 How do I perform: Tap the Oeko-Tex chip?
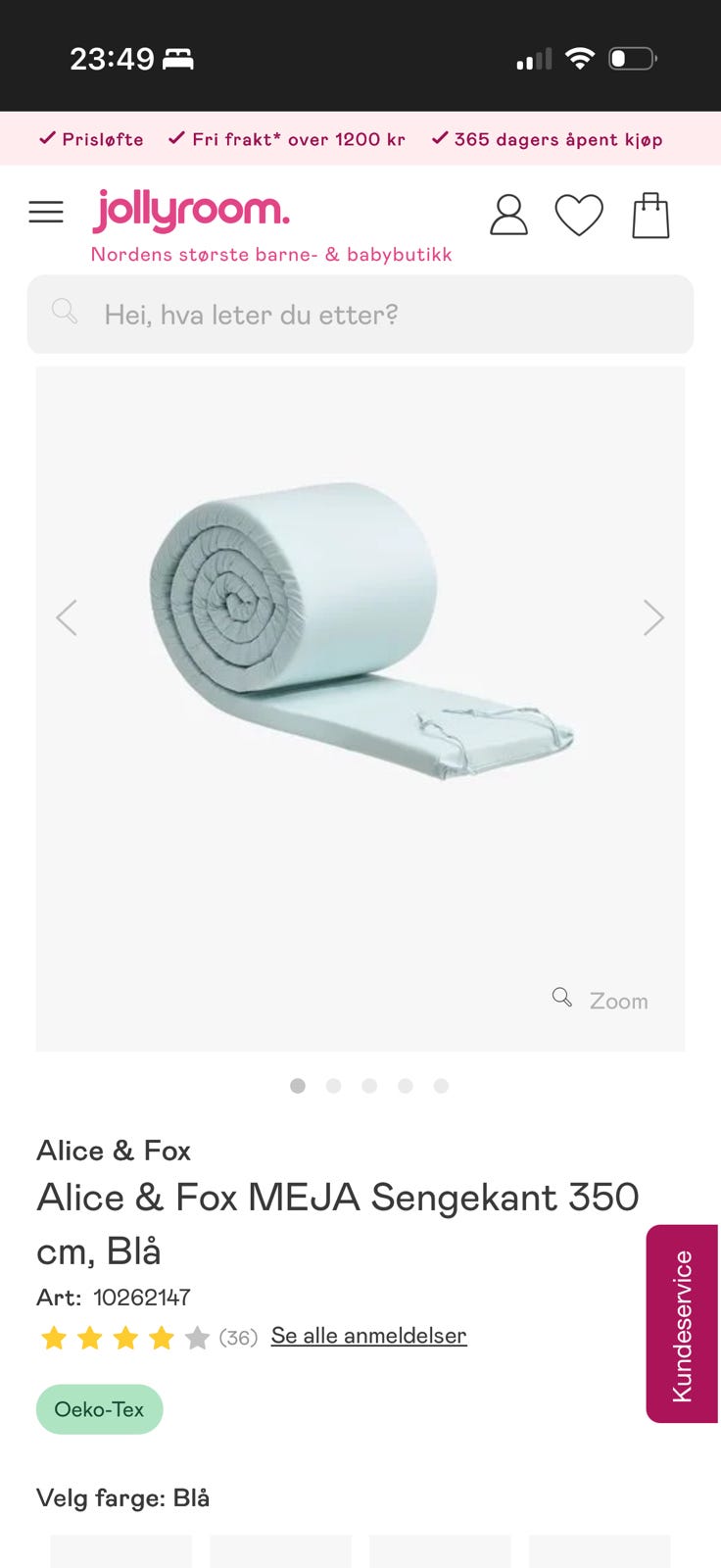coord(99,1409)
